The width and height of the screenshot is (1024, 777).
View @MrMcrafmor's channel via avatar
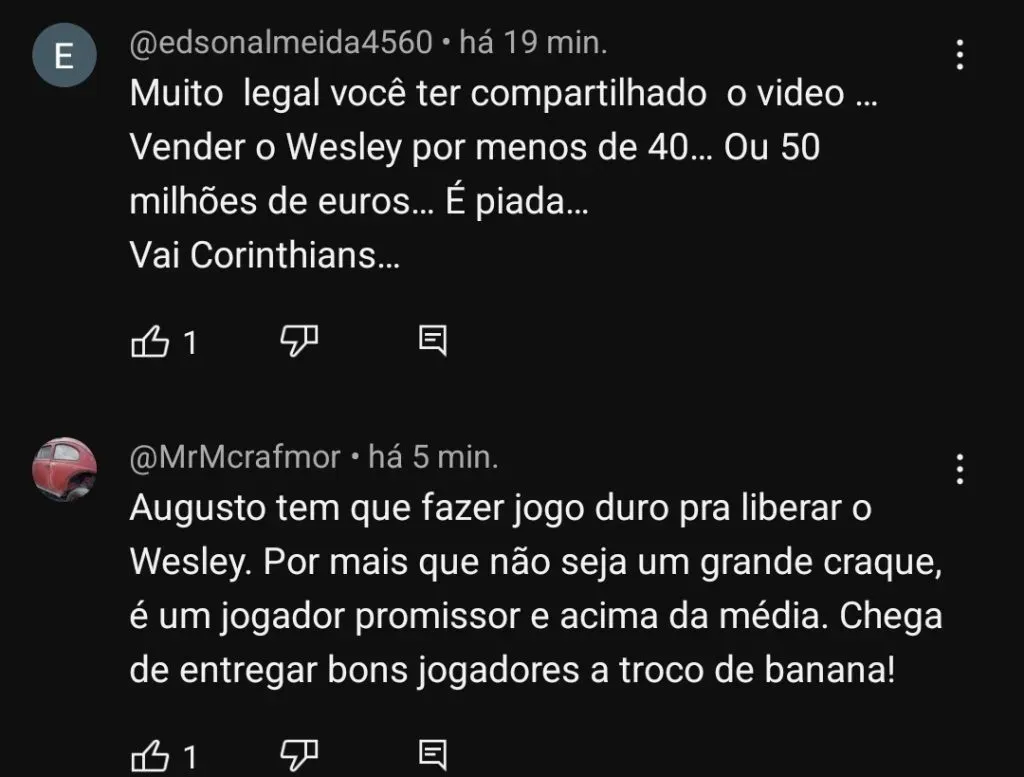click(64, 468)
